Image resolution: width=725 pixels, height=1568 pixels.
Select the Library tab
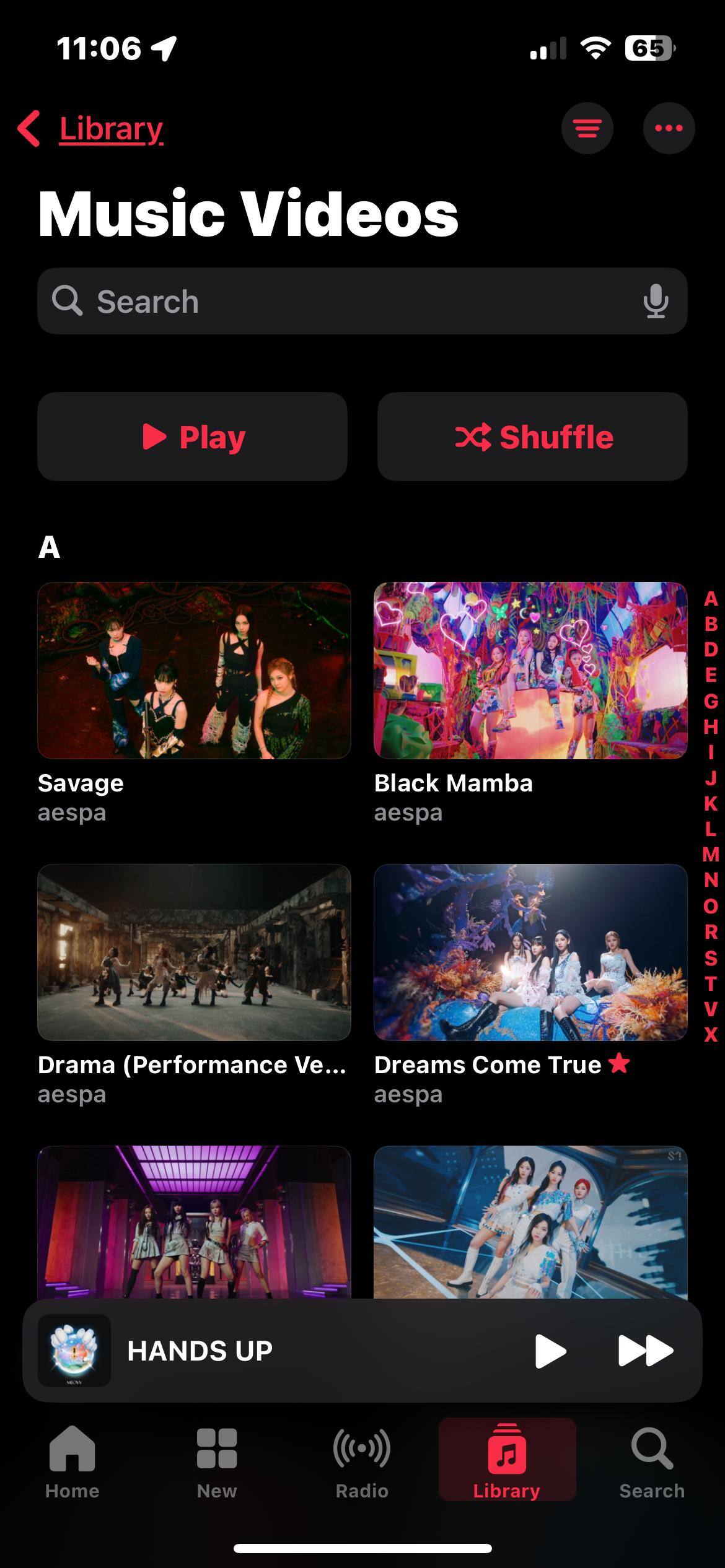pos(507,1461)
